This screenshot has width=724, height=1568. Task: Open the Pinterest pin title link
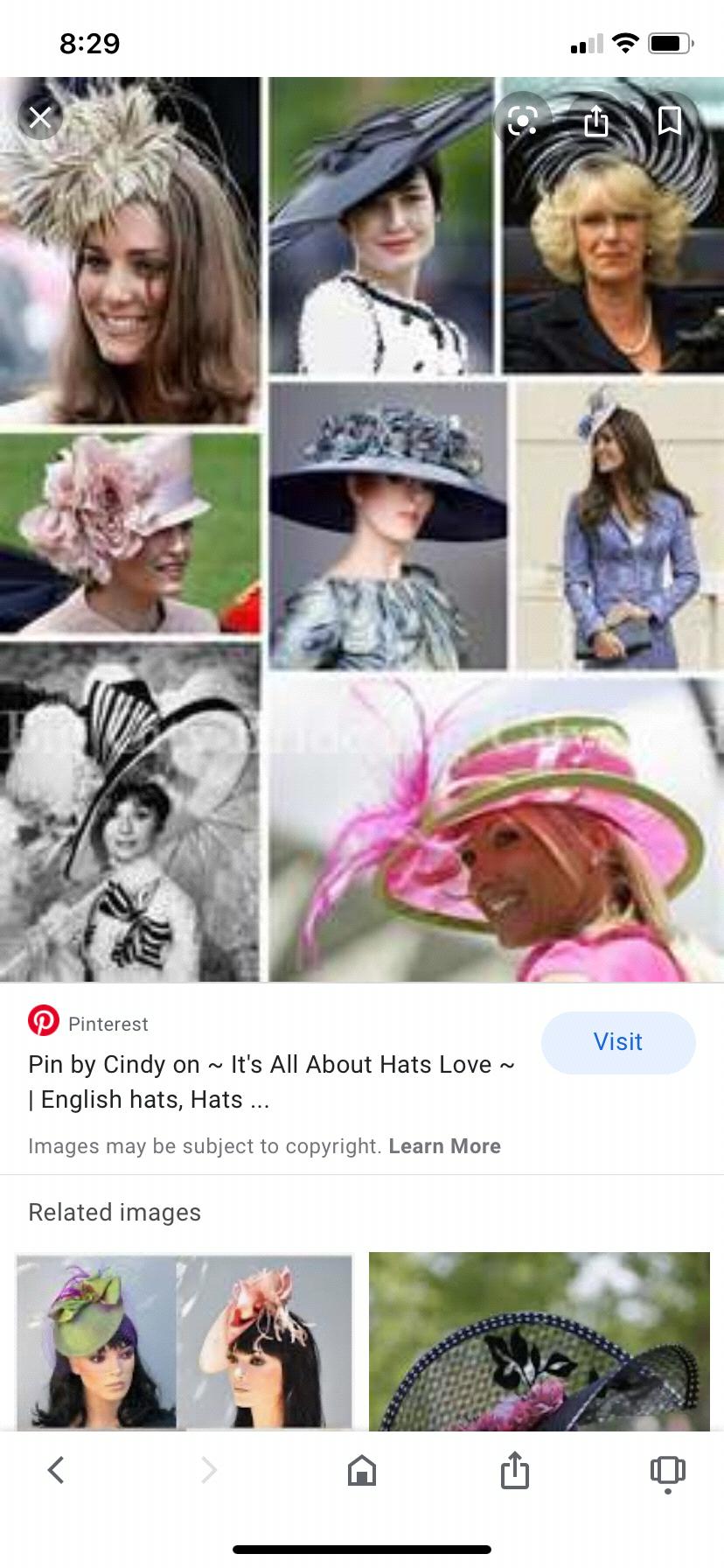[271, 1081]
